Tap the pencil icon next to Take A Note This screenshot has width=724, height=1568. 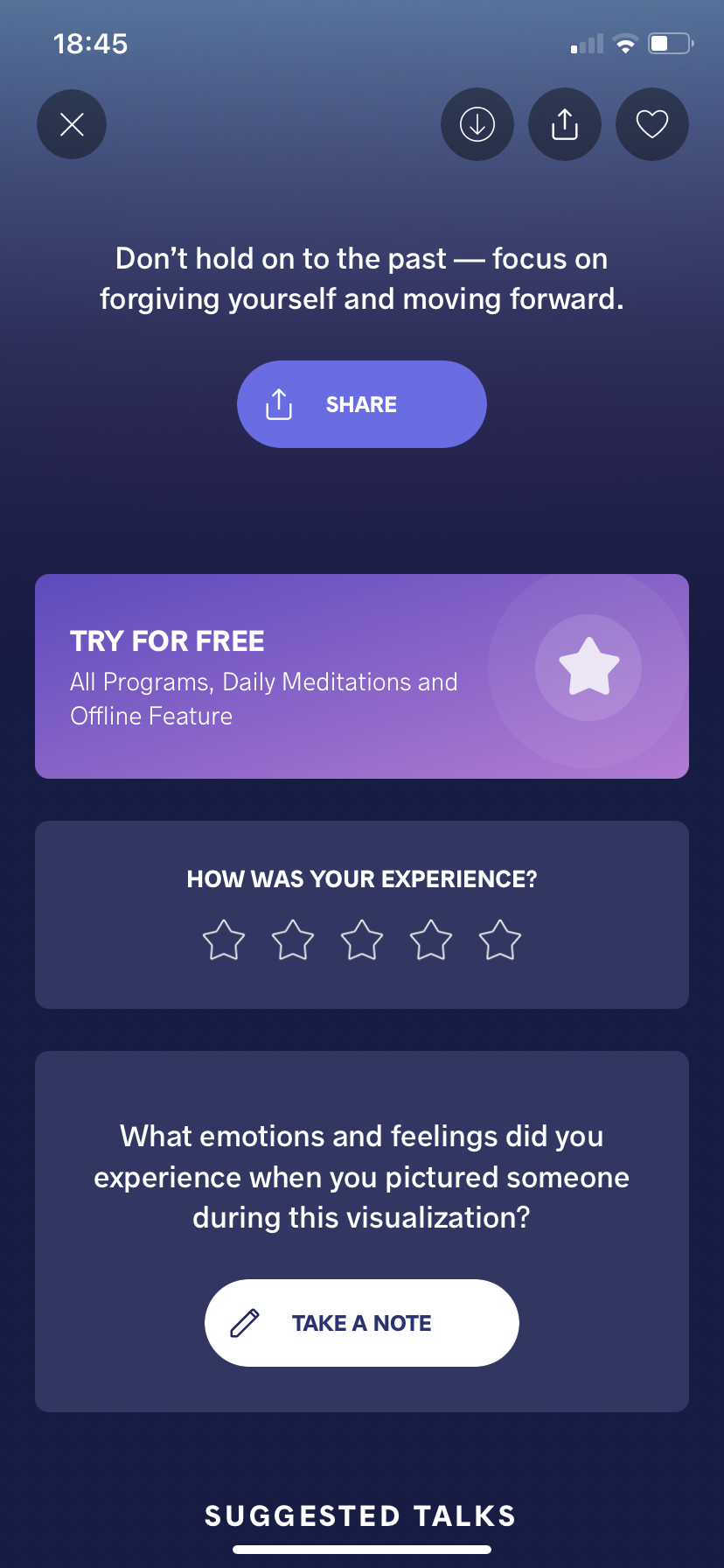[x=245, y=1323]
